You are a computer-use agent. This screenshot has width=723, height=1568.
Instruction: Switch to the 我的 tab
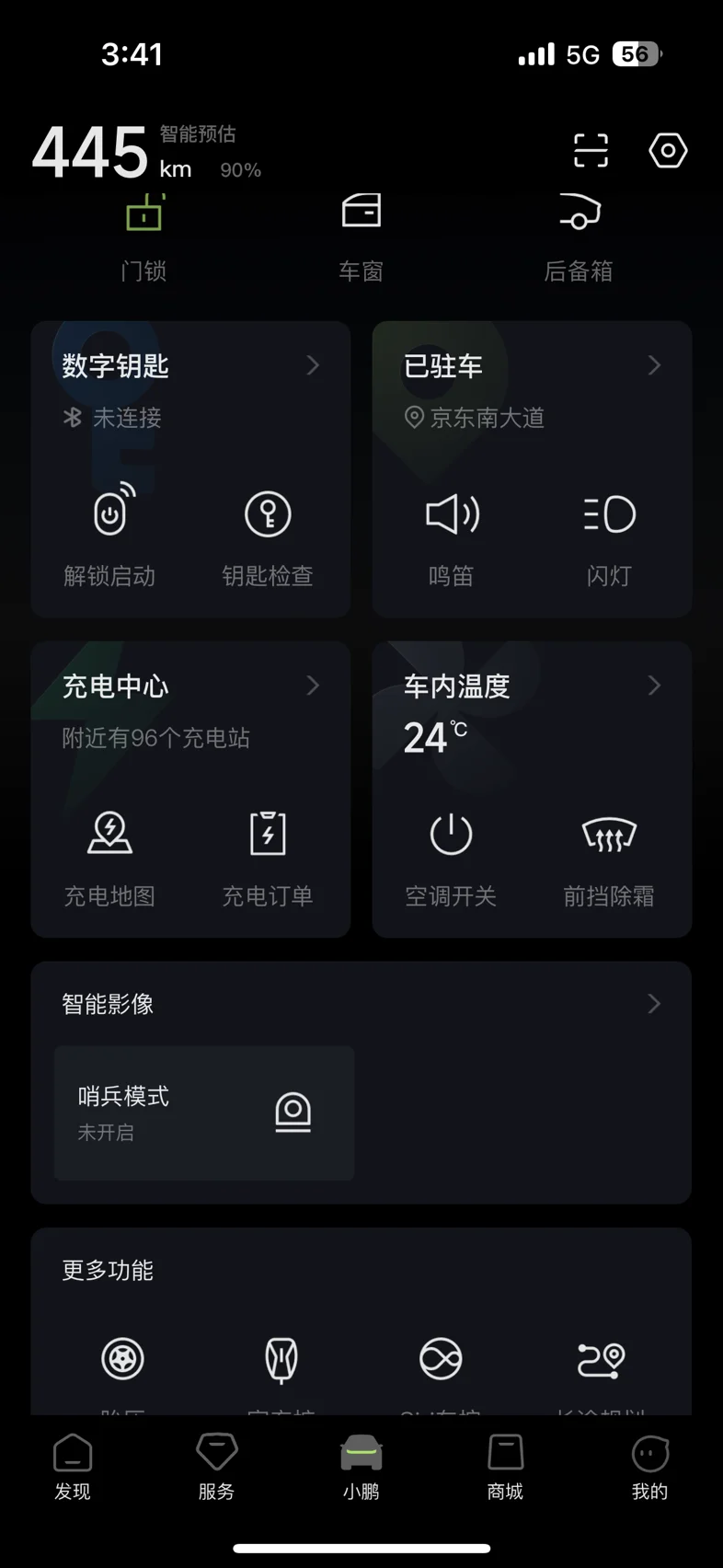pyautogui.click(x=649, y=1467)
